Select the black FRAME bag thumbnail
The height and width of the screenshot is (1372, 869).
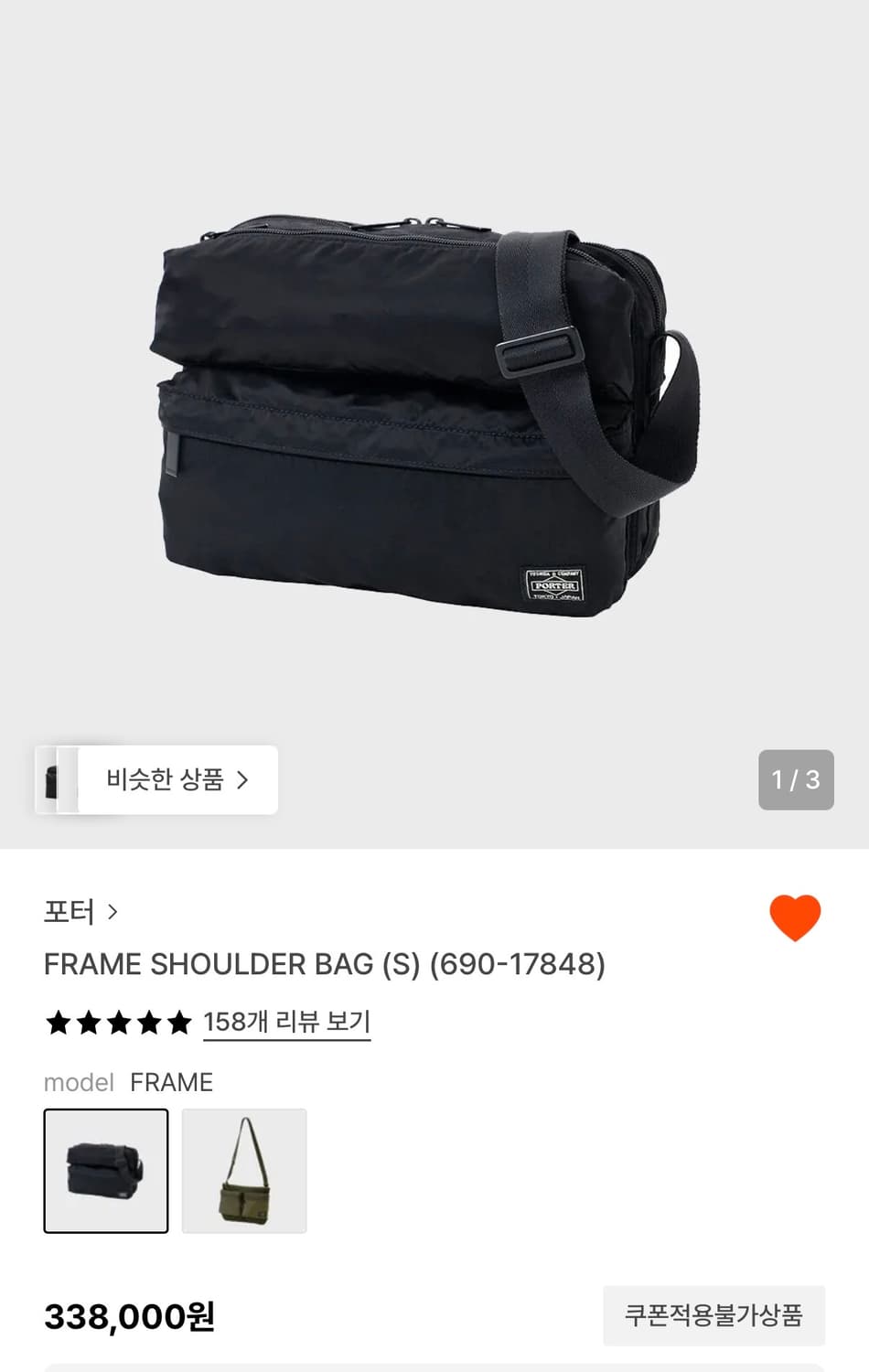click(x=106, y=1171)
